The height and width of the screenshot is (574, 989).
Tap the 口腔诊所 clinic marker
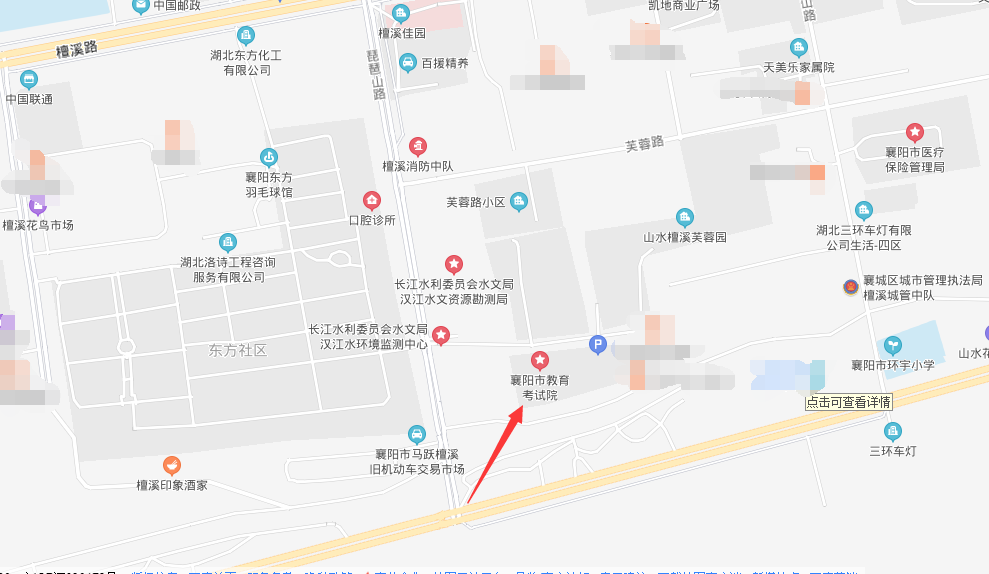[372, 200]
